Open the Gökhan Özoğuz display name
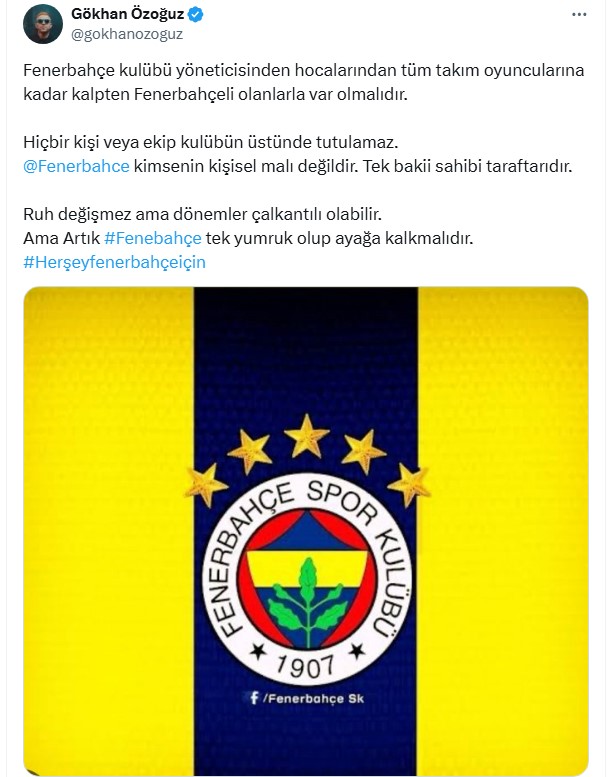 [x=127, y=14]
